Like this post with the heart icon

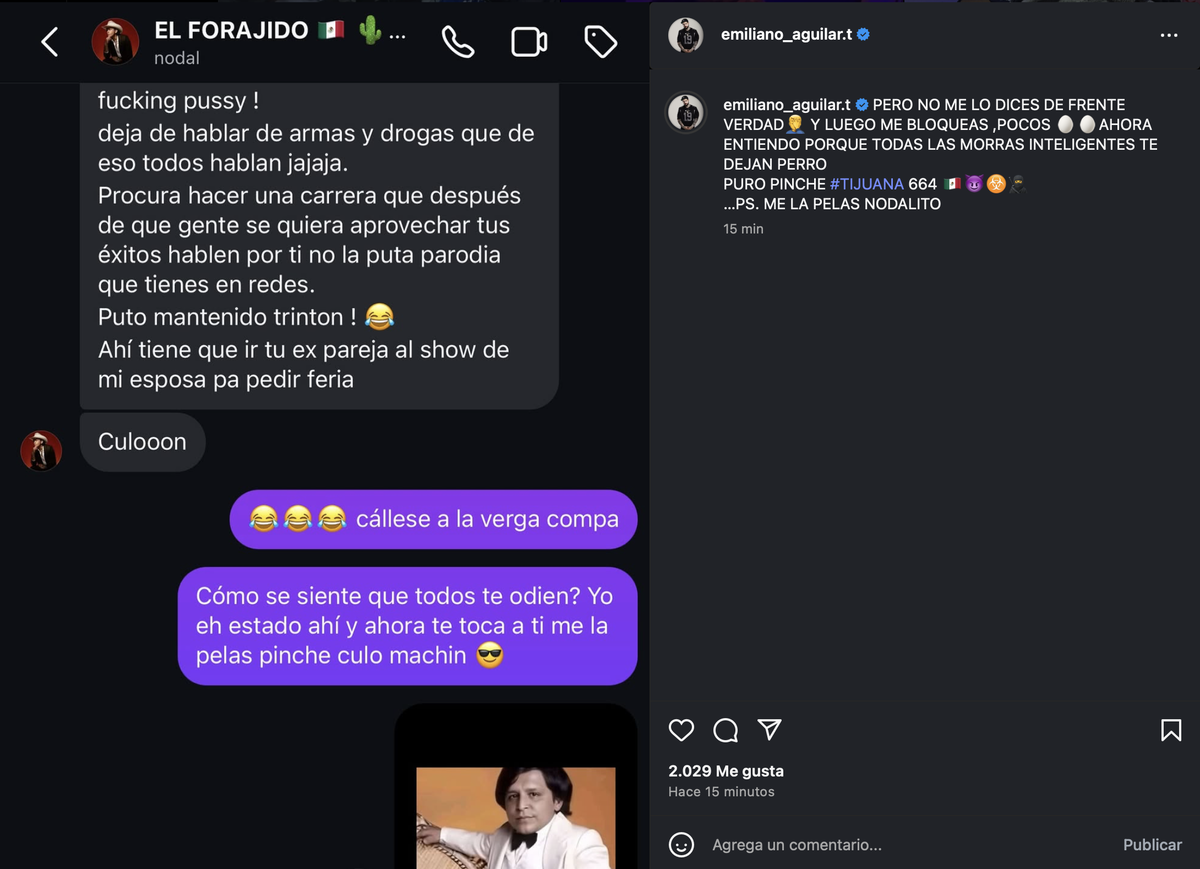click(x=681, y=730)
